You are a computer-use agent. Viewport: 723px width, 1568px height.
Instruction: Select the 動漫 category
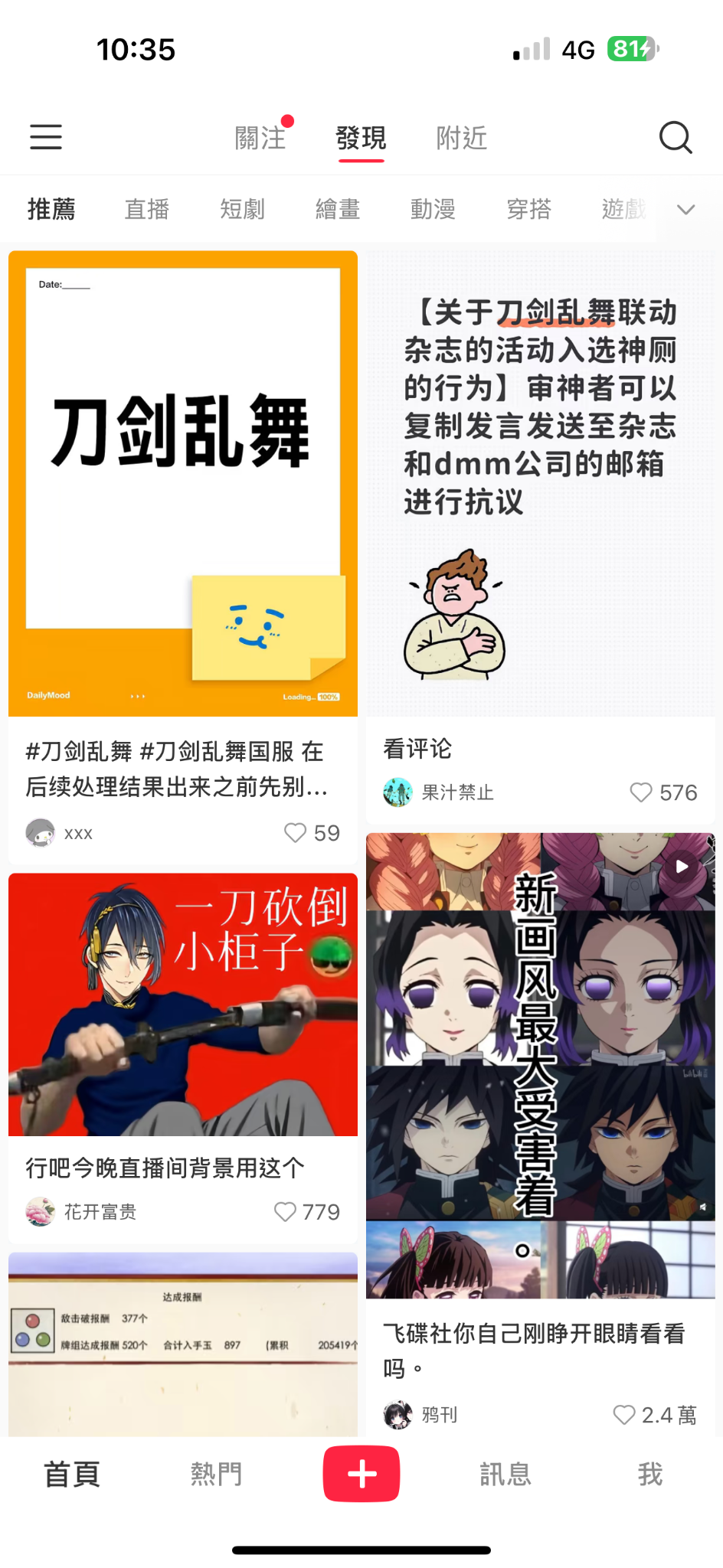pos(433,209)
